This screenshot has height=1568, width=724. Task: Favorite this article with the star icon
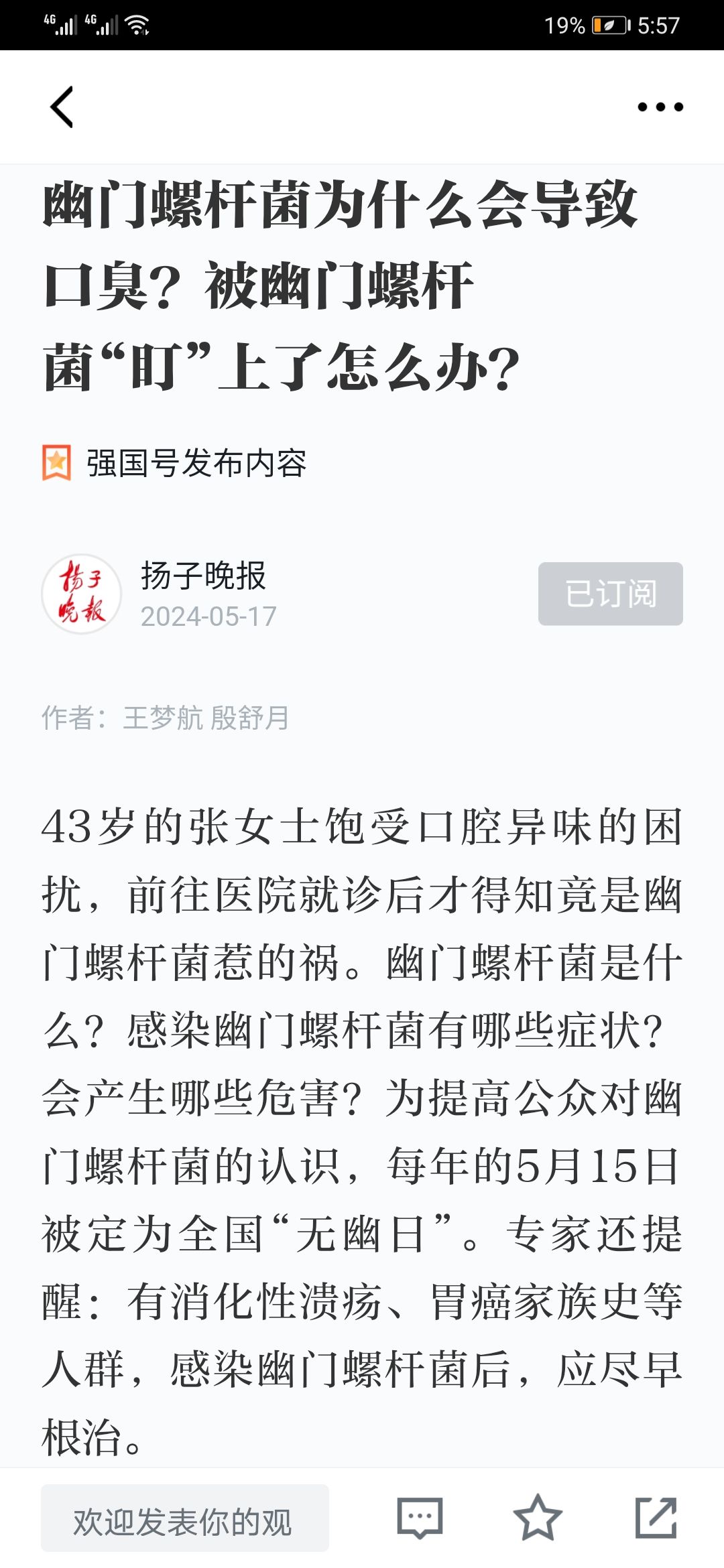click(x=538, y=1517)
